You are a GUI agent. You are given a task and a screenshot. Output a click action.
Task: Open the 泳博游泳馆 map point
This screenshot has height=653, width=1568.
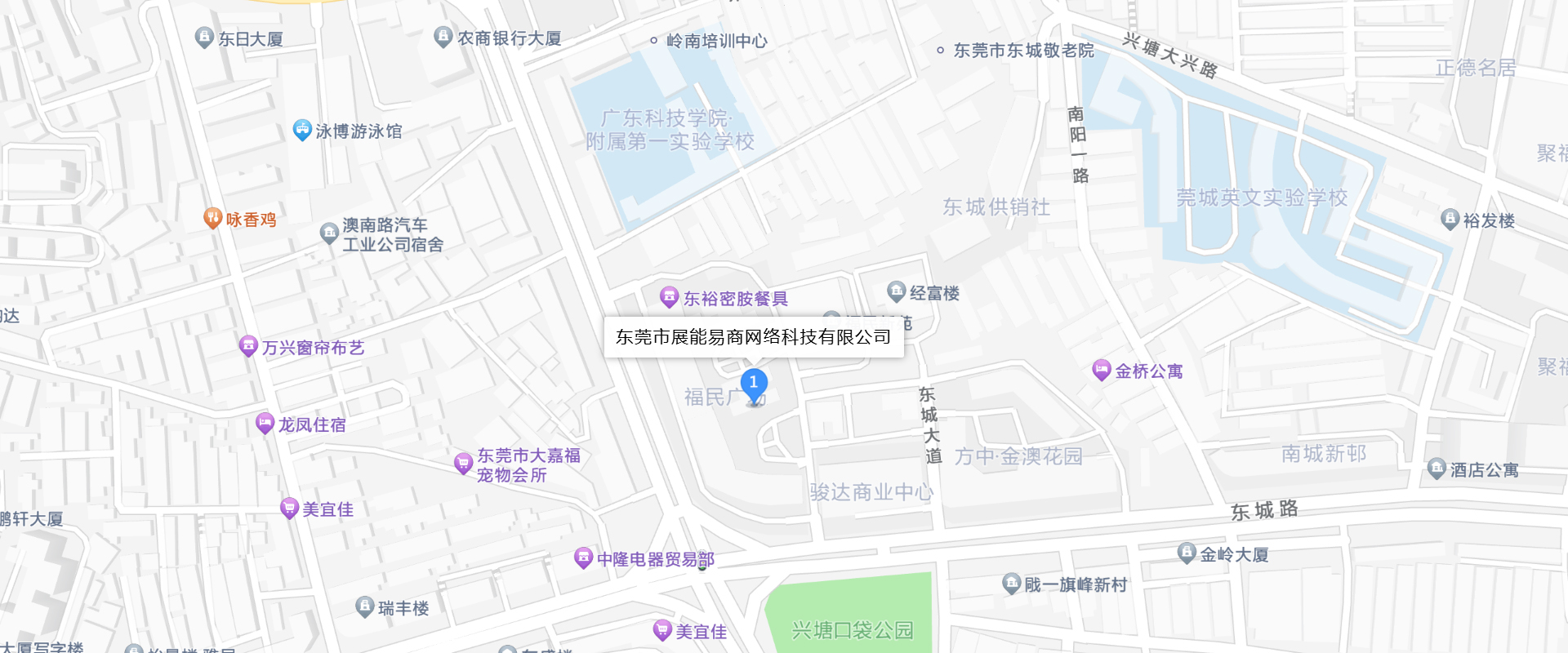[302, 130]
